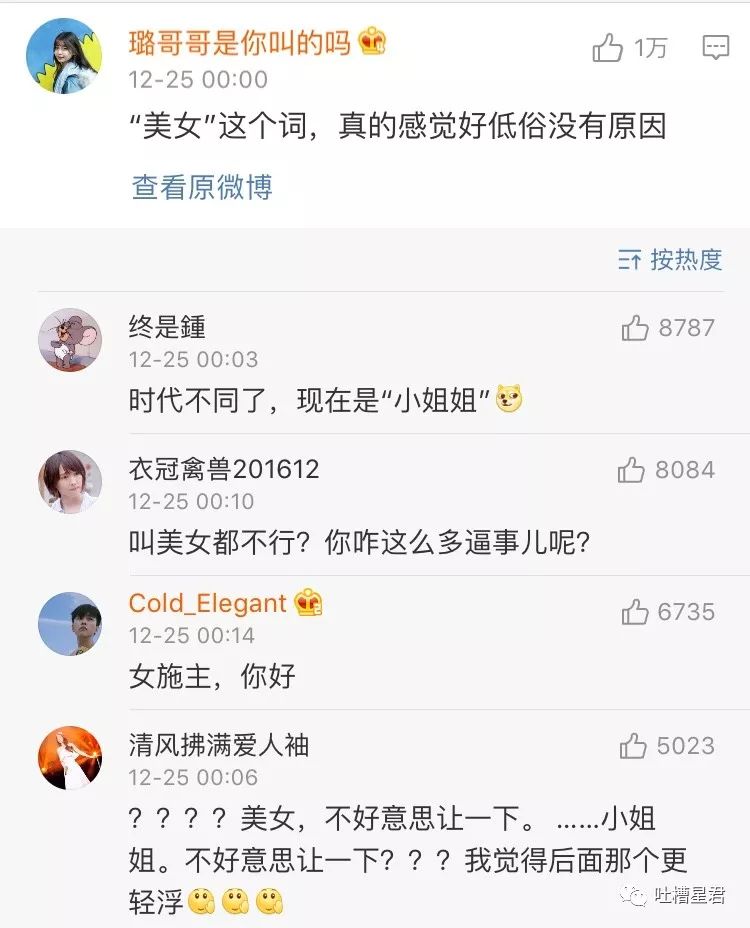Open 终是鍾's profile avatar
This screenshot has height=928, width=750.
pos(70,340)
